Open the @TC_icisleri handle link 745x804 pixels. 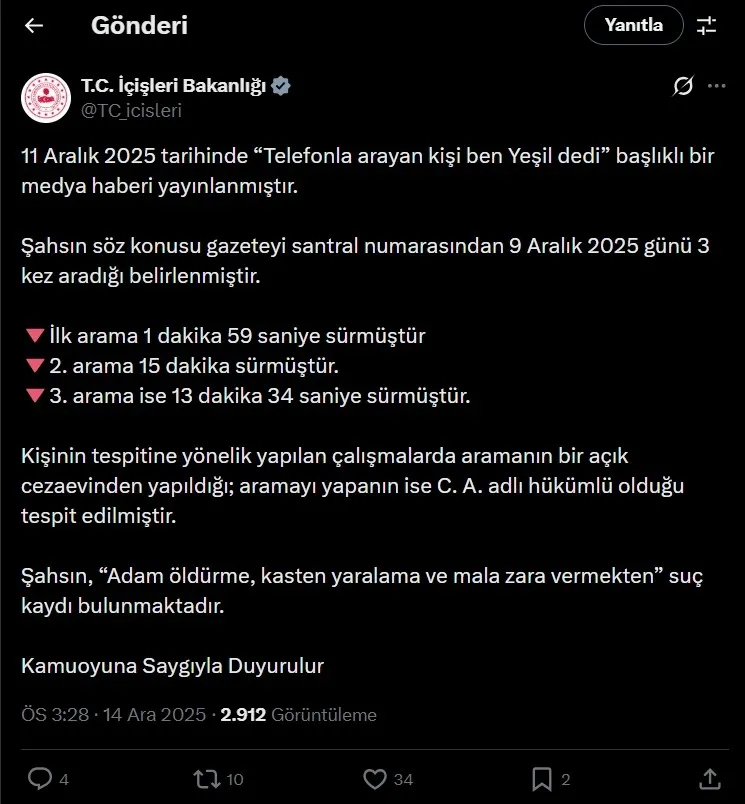tap(132, 111)
